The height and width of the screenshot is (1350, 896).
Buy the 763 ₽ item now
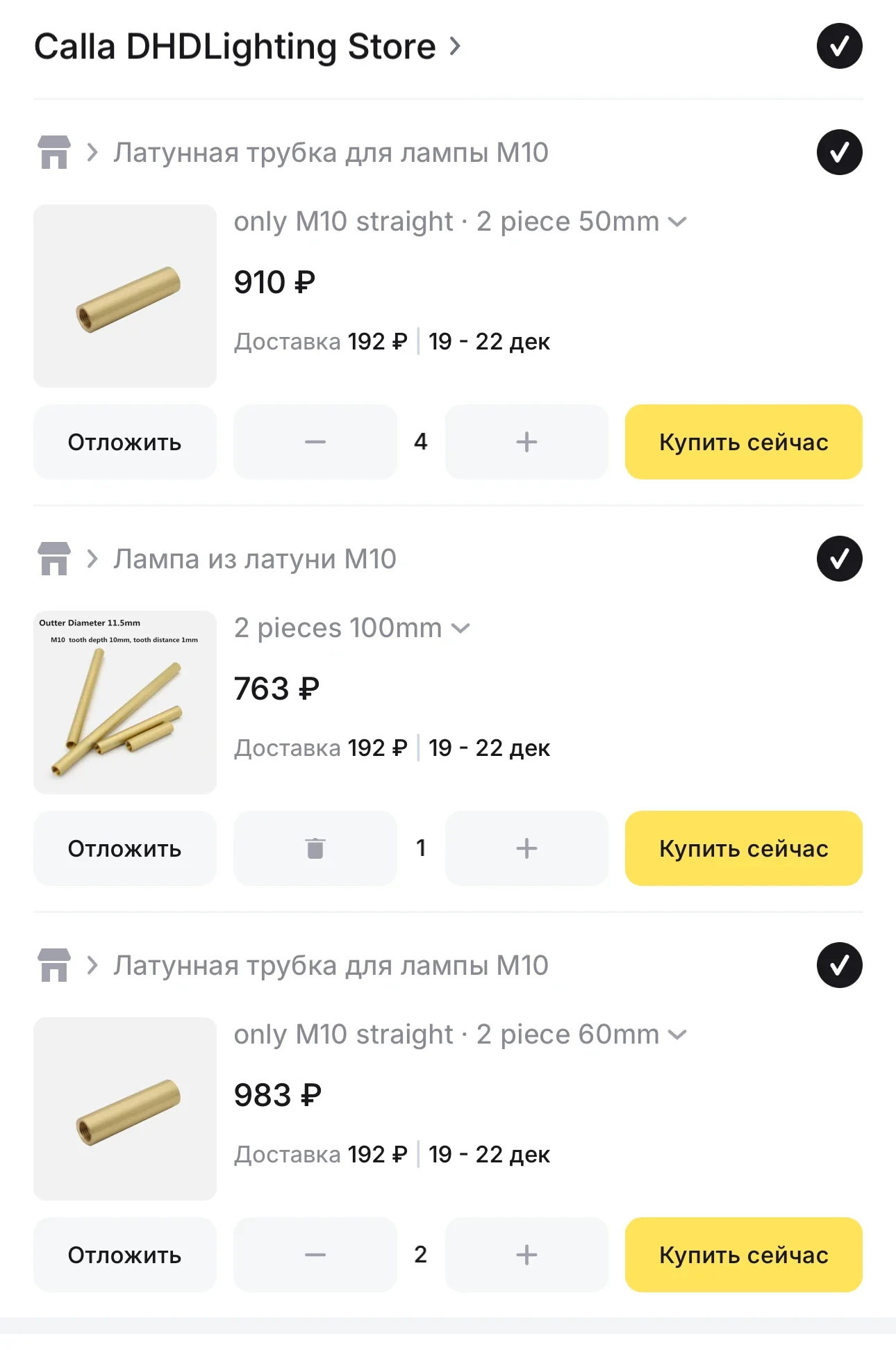(x=743, y=848)
